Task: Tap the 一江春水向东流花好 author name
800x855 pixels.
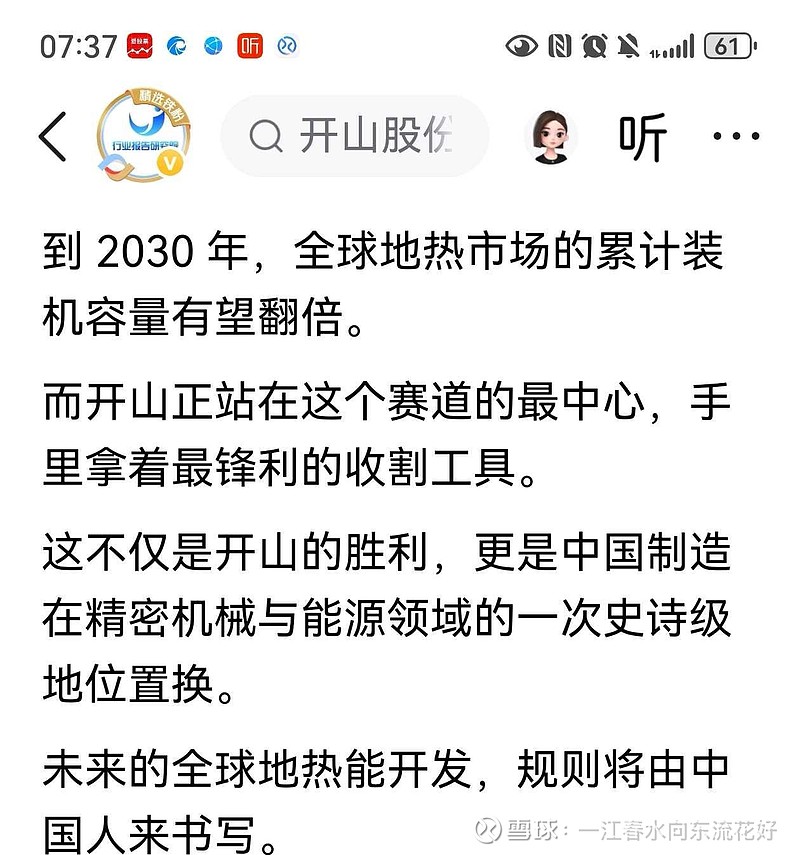Action: (x=650, y=829)
